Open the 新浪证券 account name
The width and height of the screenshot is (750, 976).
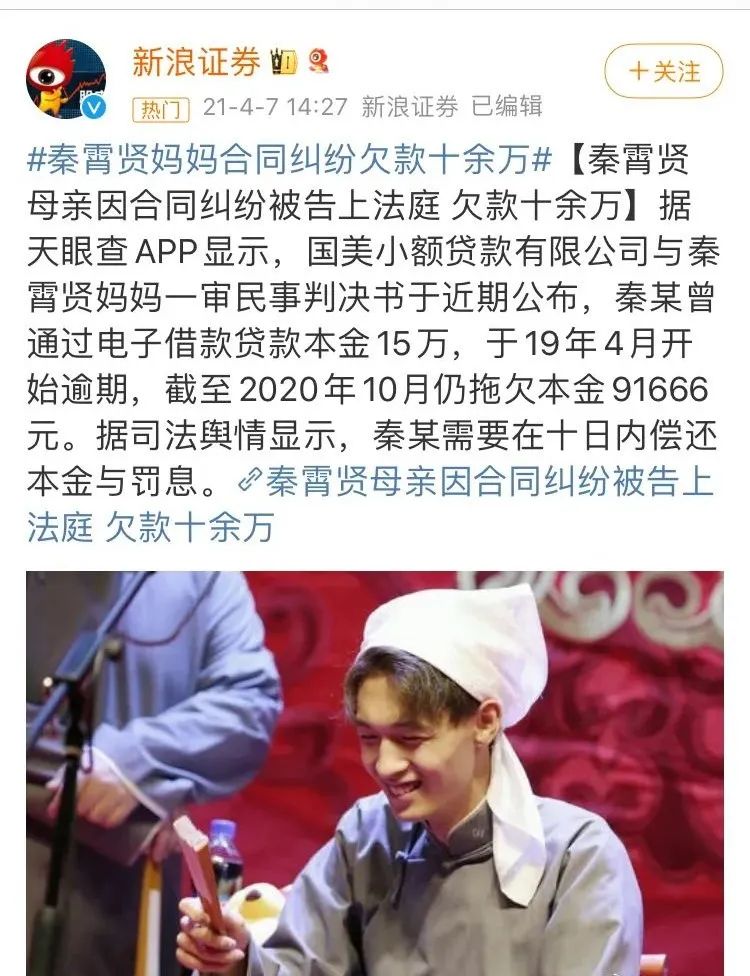[196, 62]
